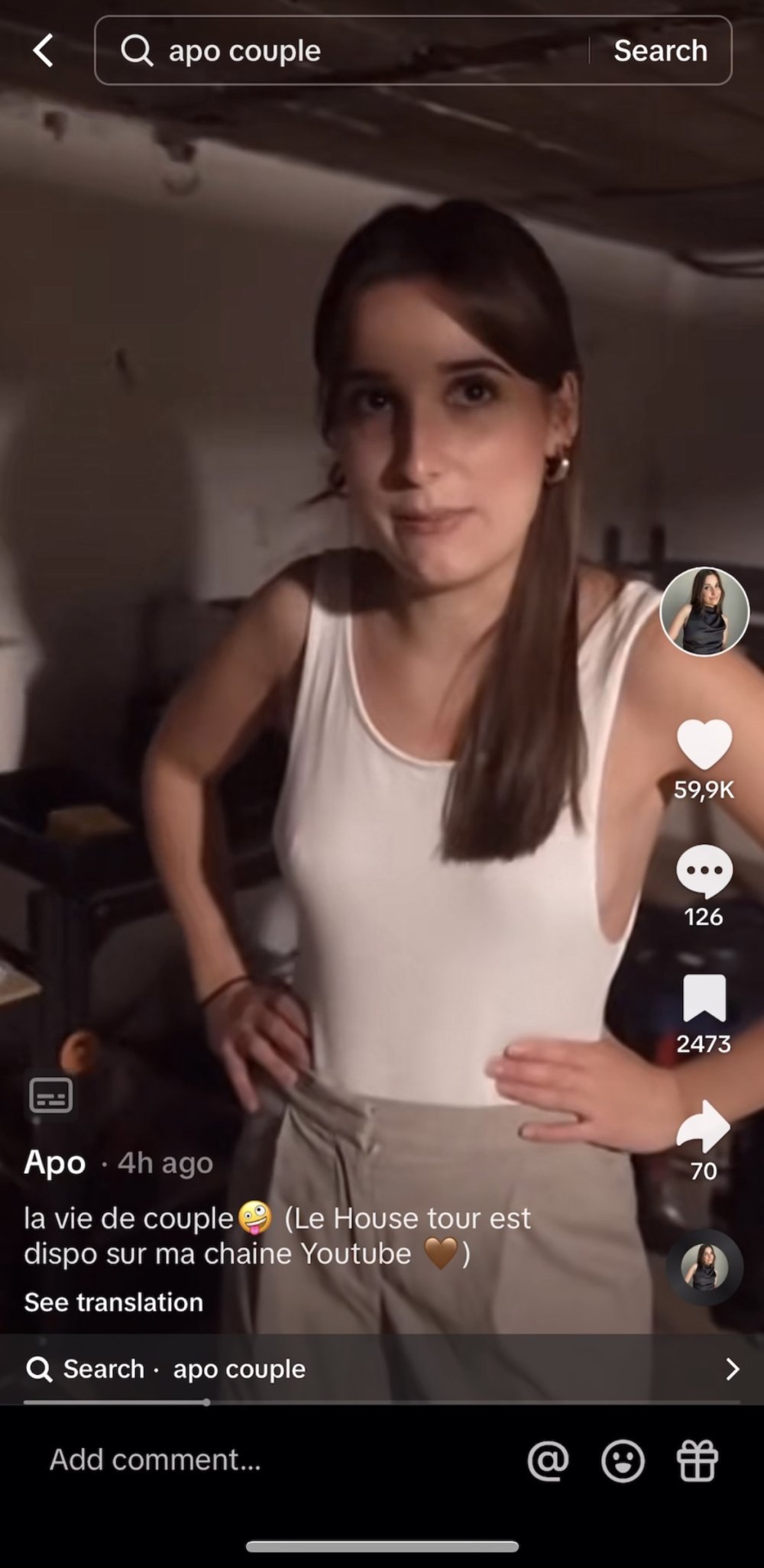Send a gift with the gift box icon
The height and width of the screenshot is (1568, 764).
click(697, 1460)
